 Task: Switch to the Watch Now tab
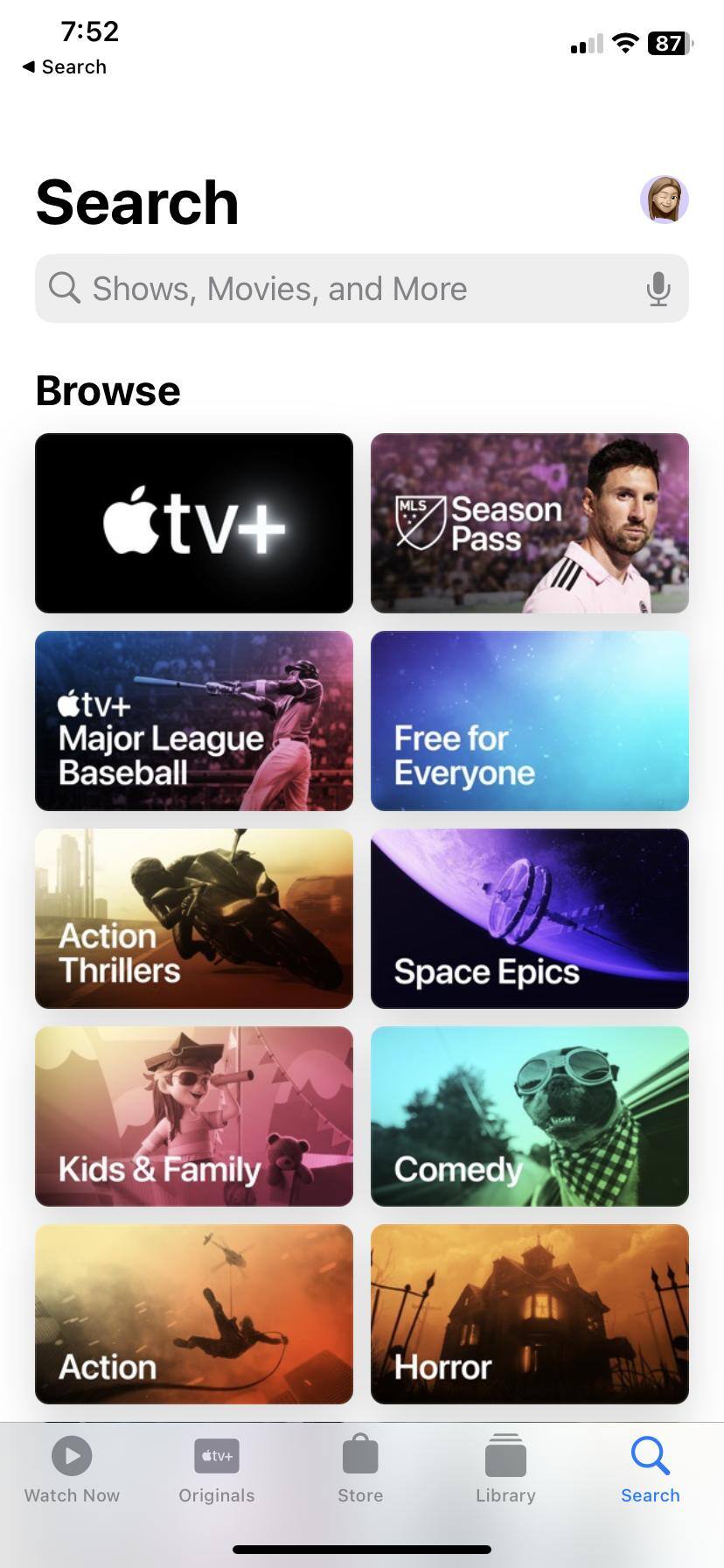pos(73,1470)
